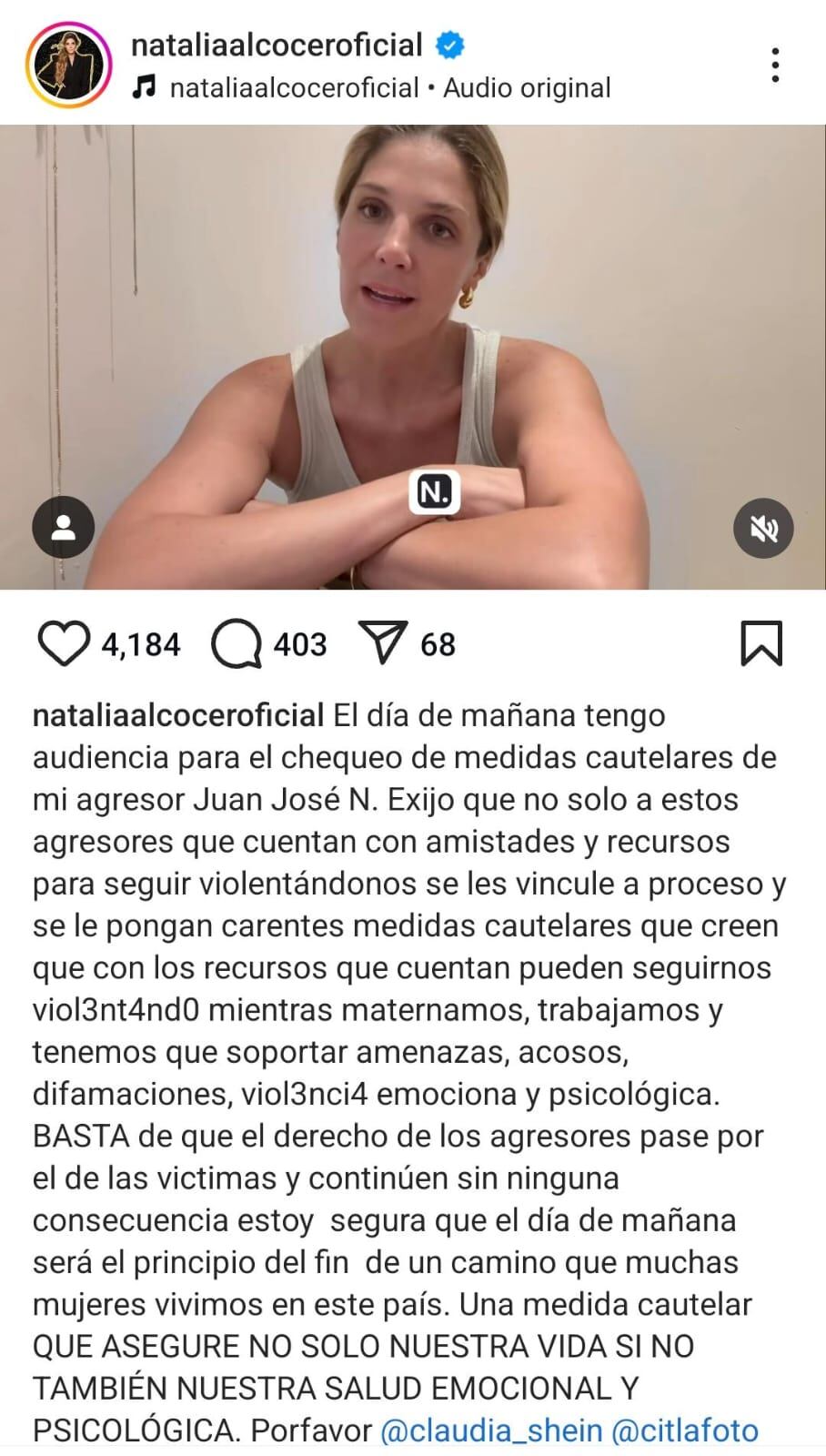826x1456 pixels.
Task: Open the comments with the speech bubble icon
Action: pos(238,645)
